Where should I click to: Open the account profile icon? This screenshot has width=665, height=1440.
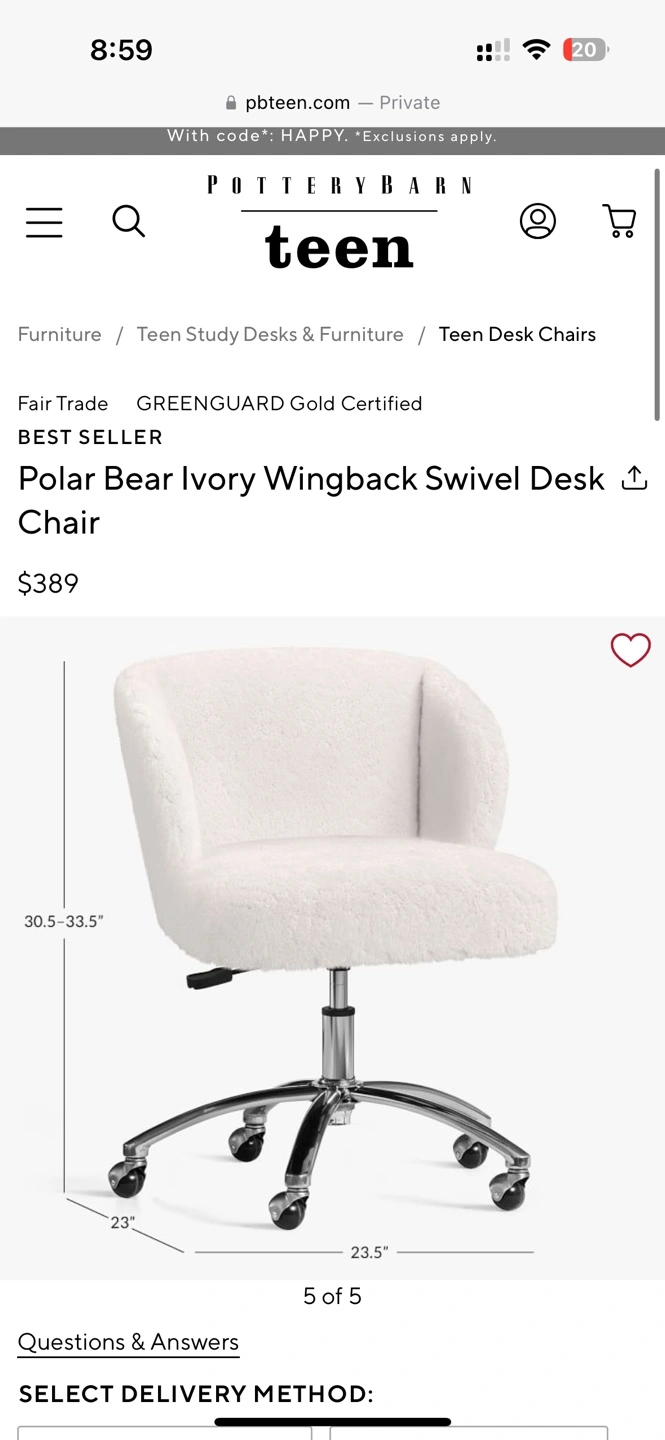pyautogui.click(x=537, y=221)
